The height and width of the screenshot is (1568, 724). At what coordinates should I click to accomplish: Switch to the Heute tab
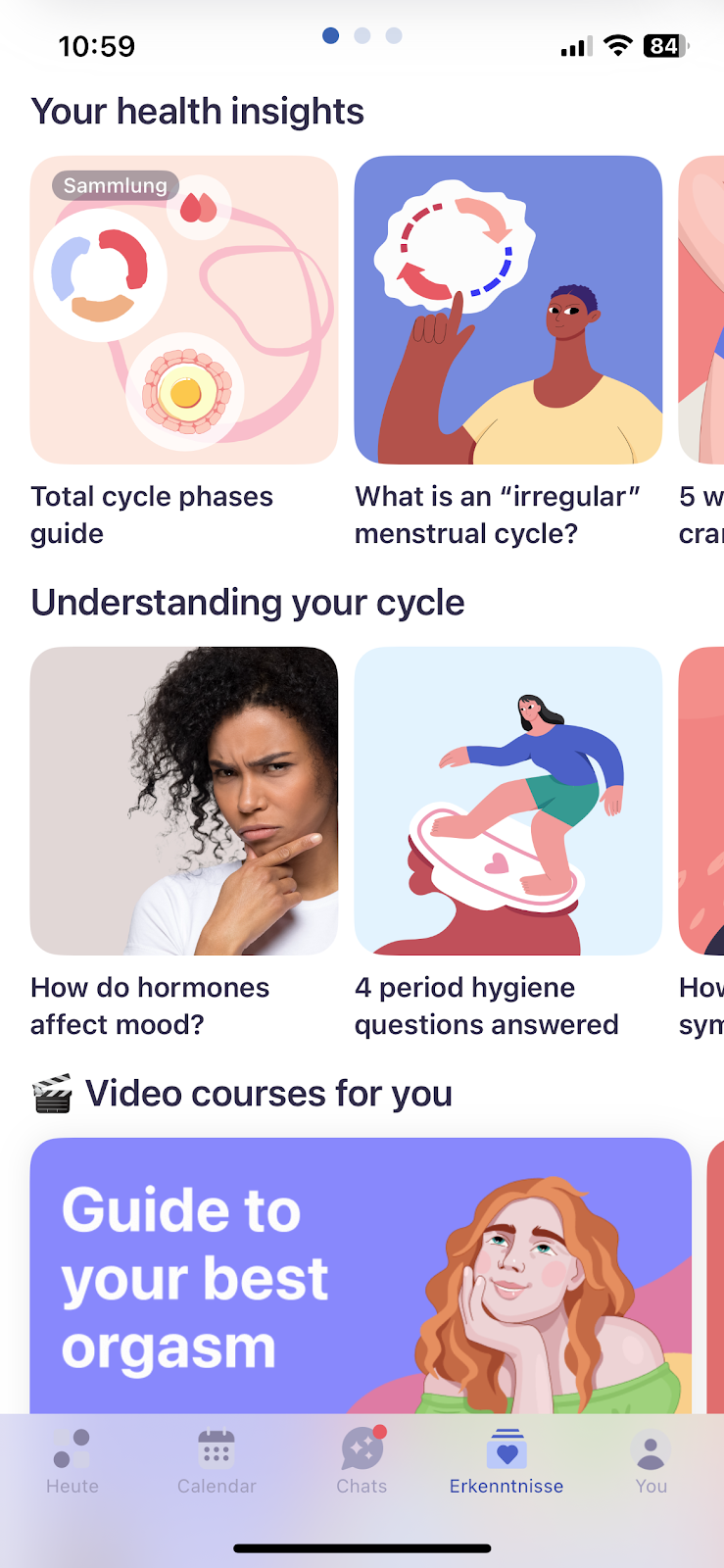[x=72, y=1460]
